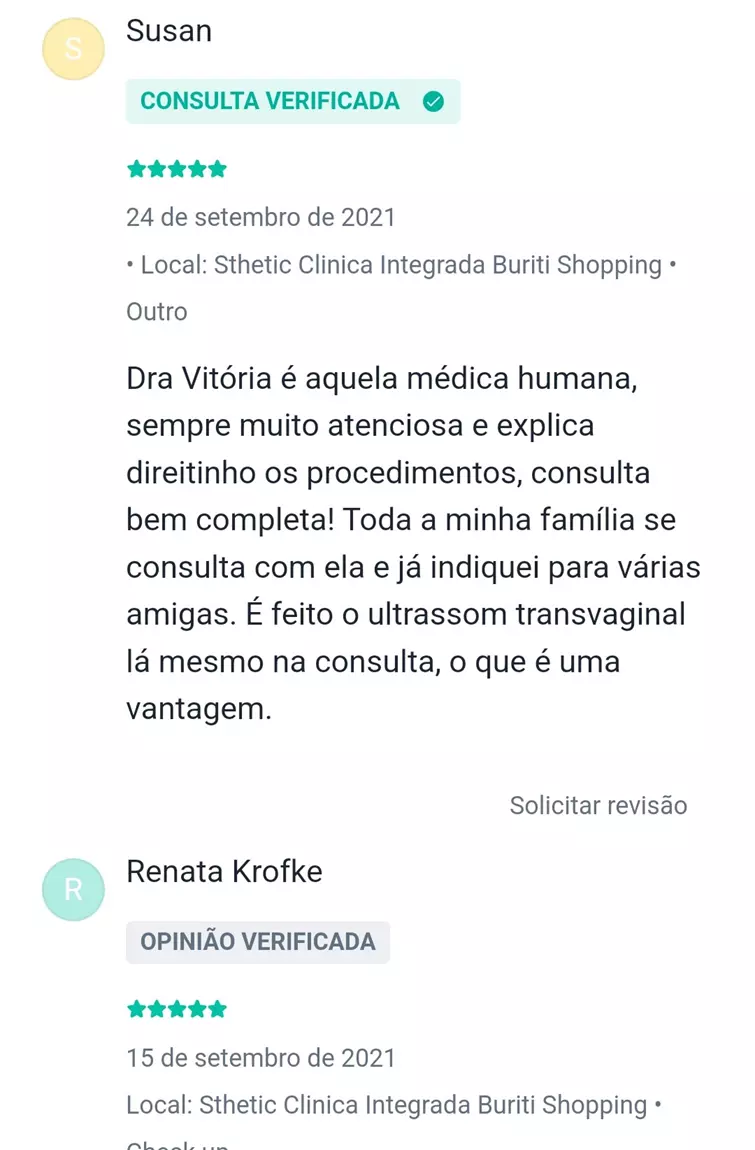Click the date 24 de setembro de 2021
This screenshot has height=1150, width=755.
click(260, 217)
